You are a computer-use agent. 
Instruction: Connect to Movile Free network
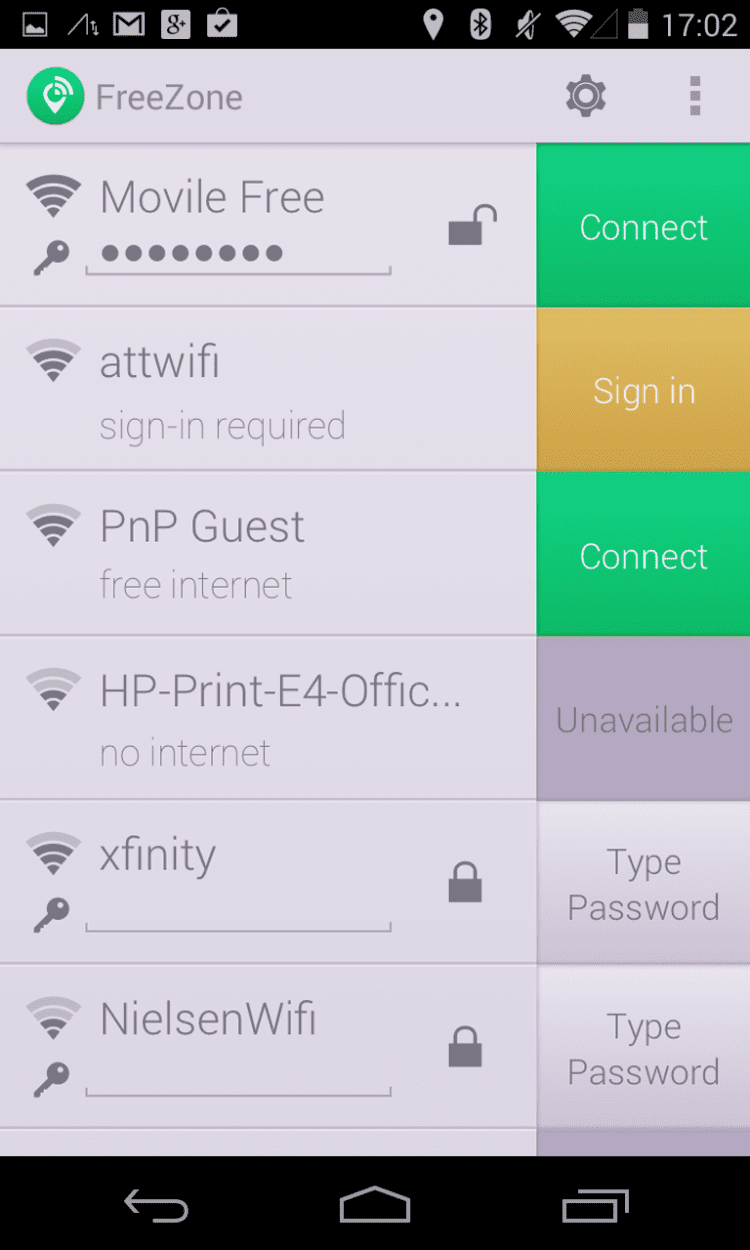pyautogui.click(x=643, y=226)
